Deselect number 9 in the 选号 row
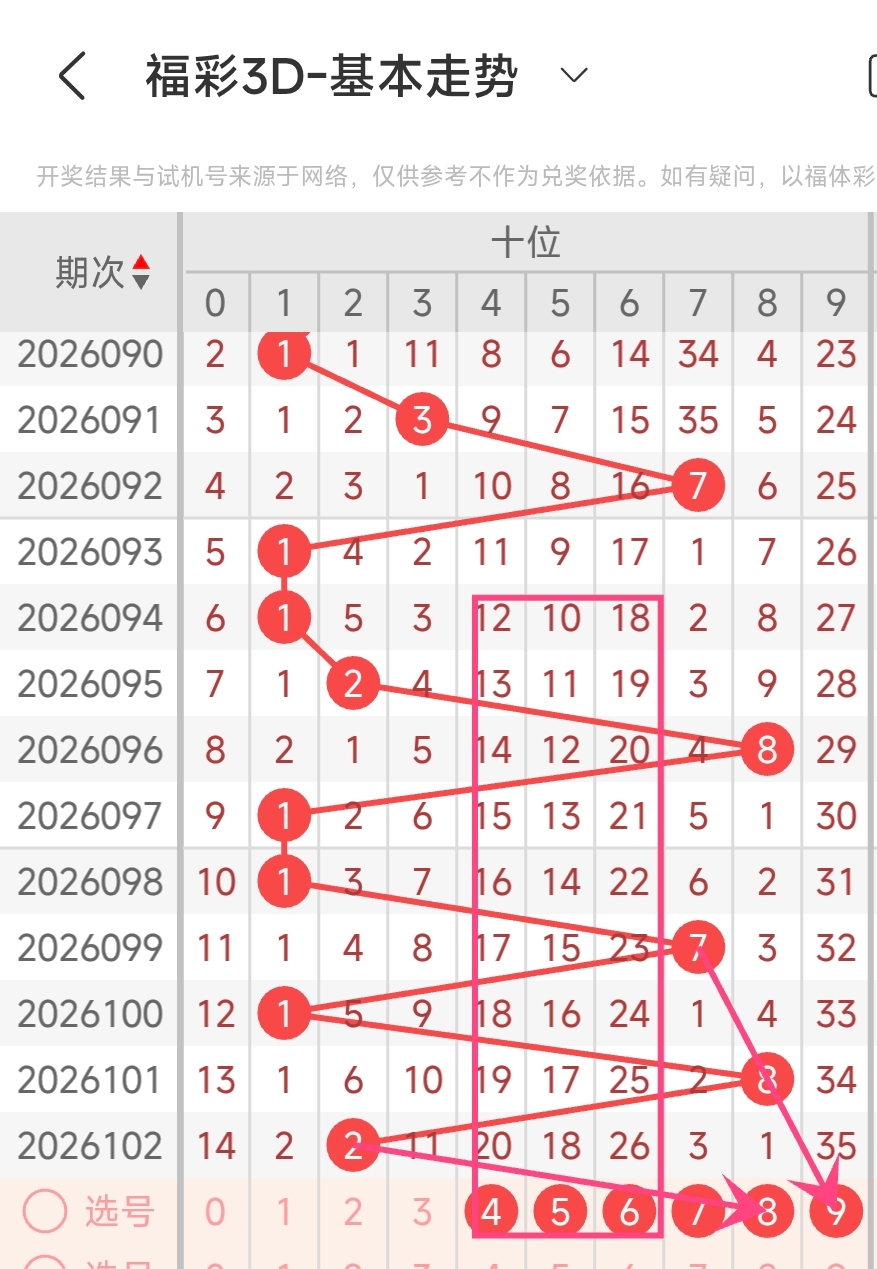Viewport: 877px width, 1269px height. 836,1212
